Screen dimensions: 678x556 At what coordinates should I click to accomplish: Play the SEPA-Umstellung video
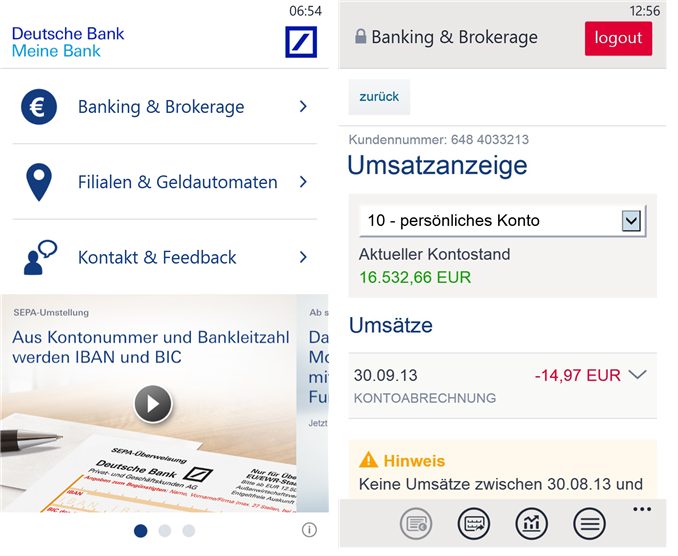(x=153, y=404)
